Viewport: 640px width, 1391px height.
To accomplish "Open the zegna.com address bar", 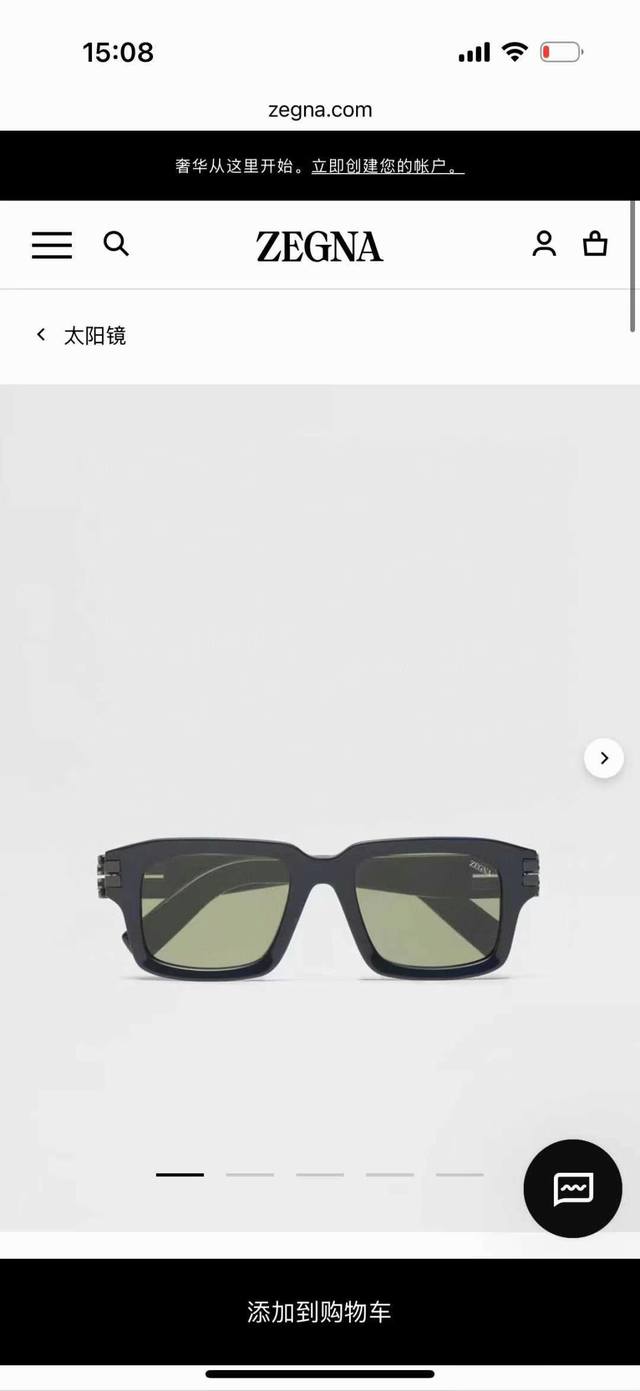I will coord(320,110).
